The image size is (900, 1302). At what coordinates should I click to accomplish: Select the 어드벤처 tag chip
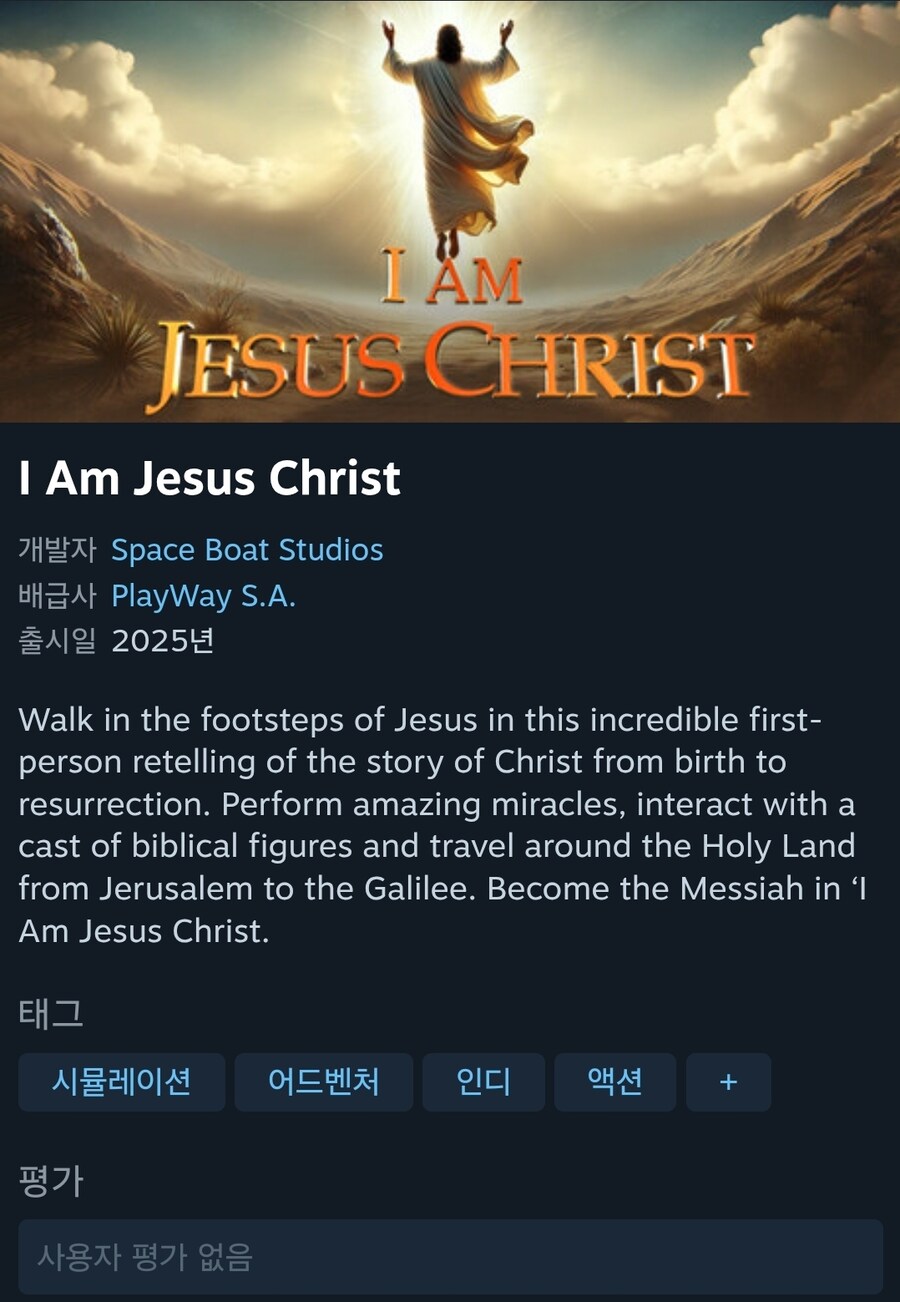coord(323,1081)
